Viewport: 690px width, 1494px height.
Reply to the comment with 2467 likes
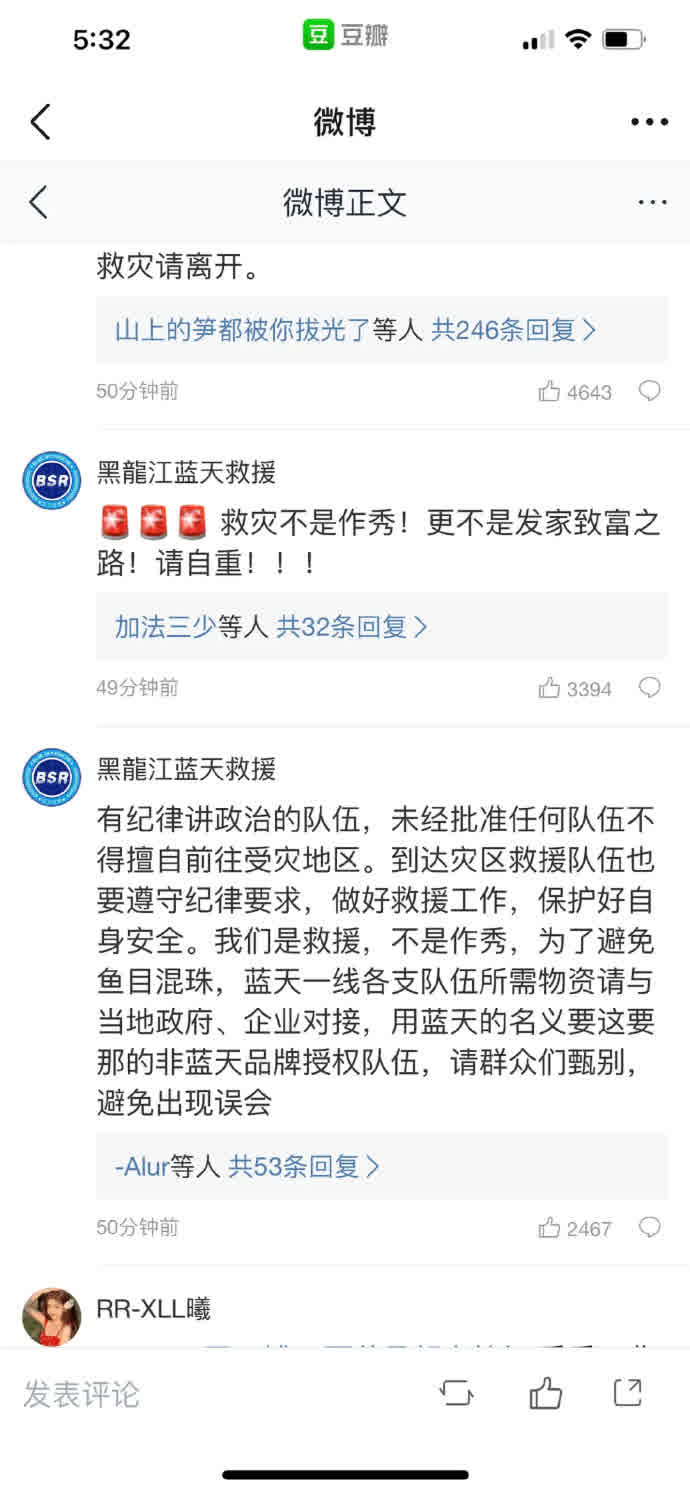point(650,1227)
